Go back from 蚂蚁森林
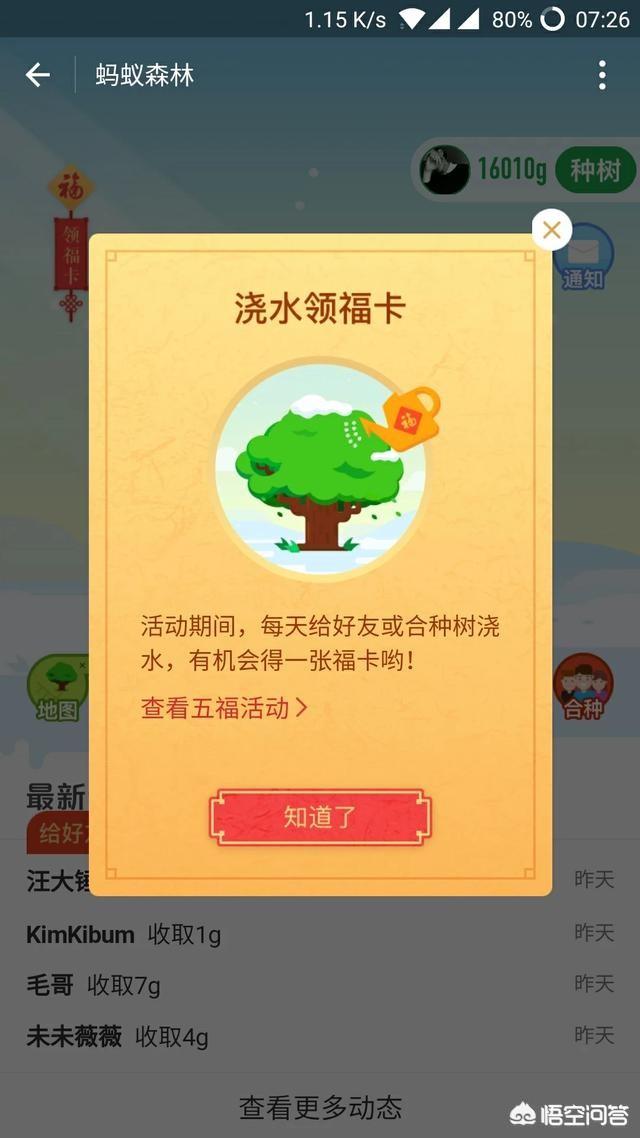640x1138 pixels. pos(38,75)
